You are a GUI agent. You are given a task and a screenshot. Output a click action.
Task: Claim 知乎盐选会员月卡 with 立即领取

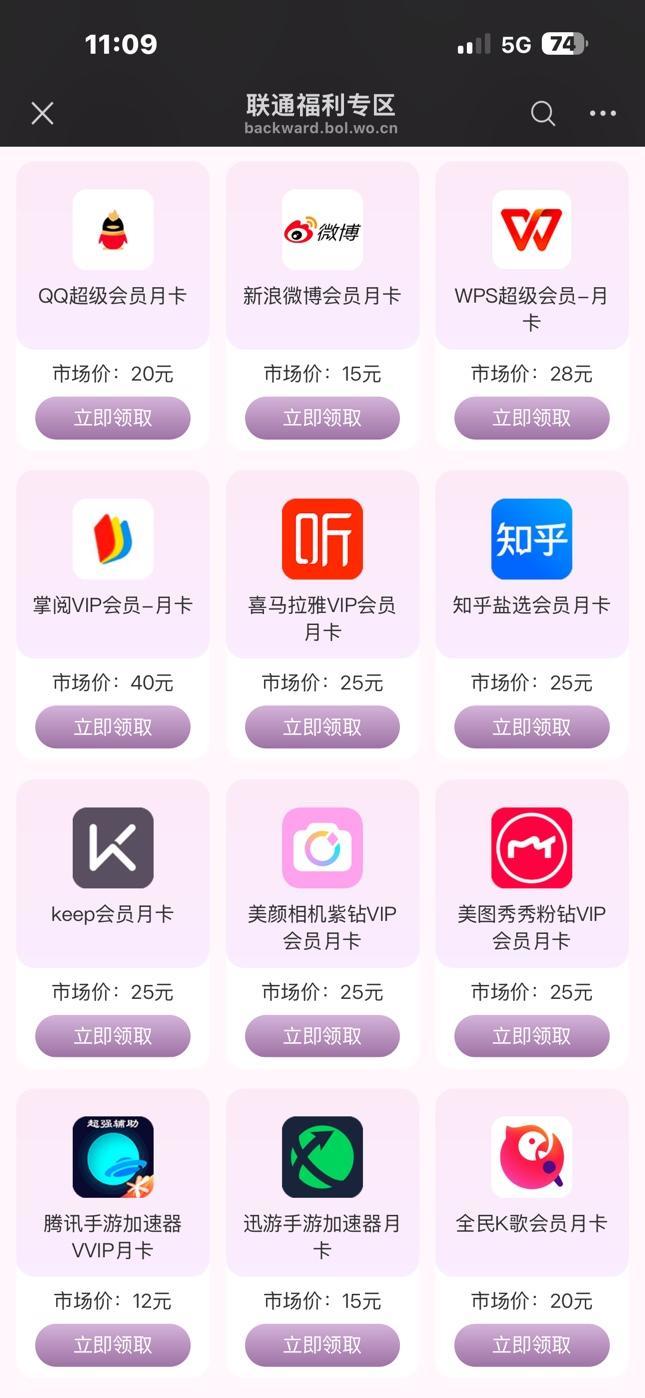[x=531, y=727]
